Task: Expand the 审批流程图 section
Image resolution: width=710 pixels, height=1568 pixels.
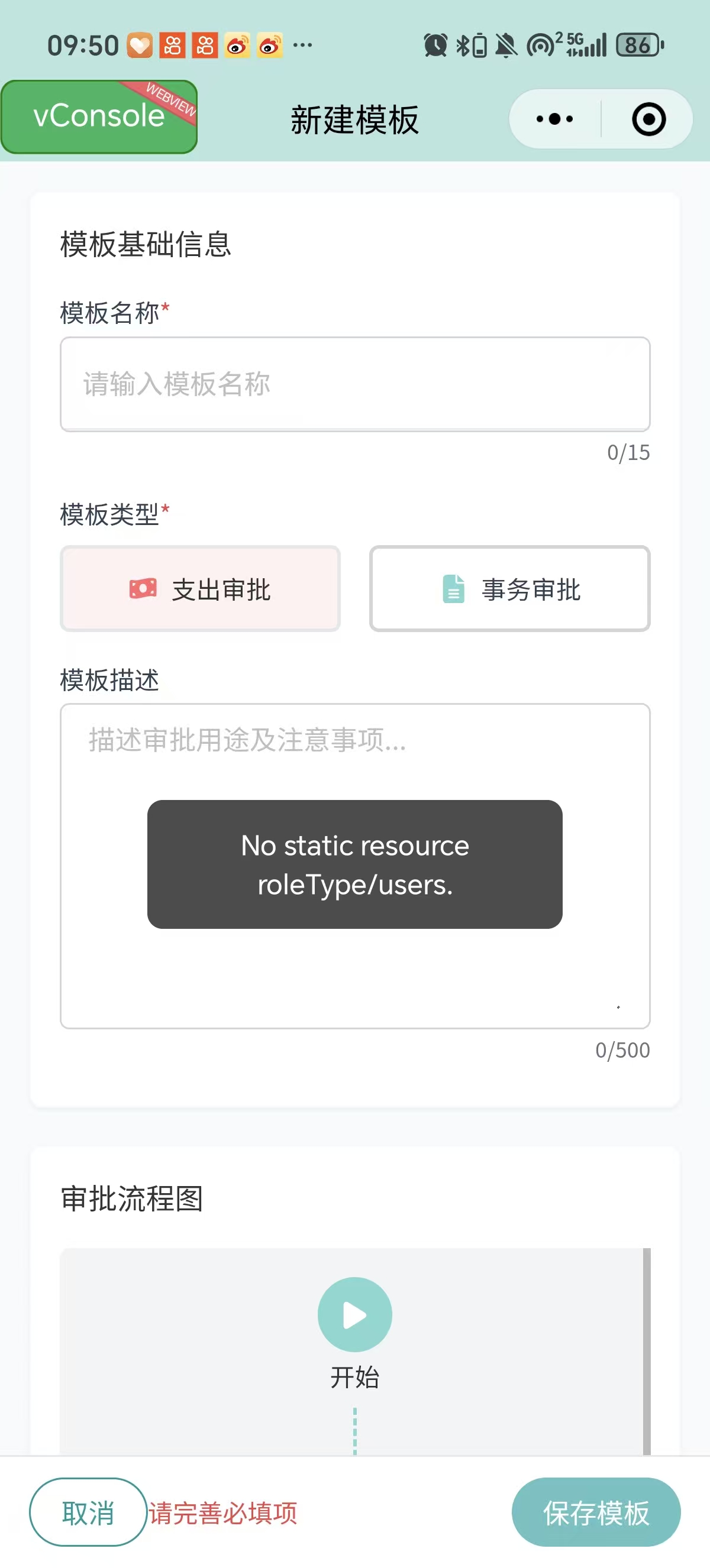Action: [131, 1199]
